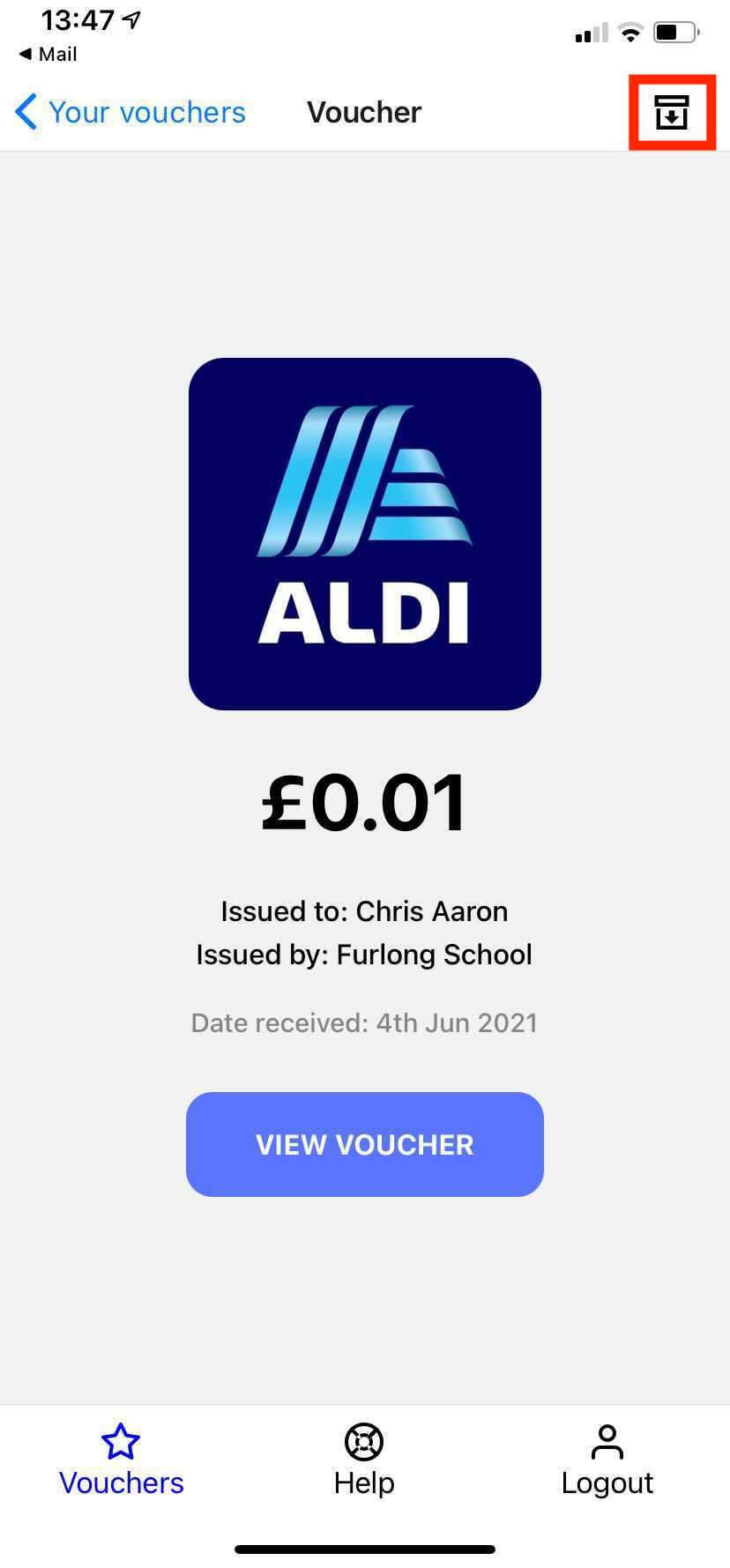
Task: Tap the archive icon in the top bar
Action: [x=671, y=113]
